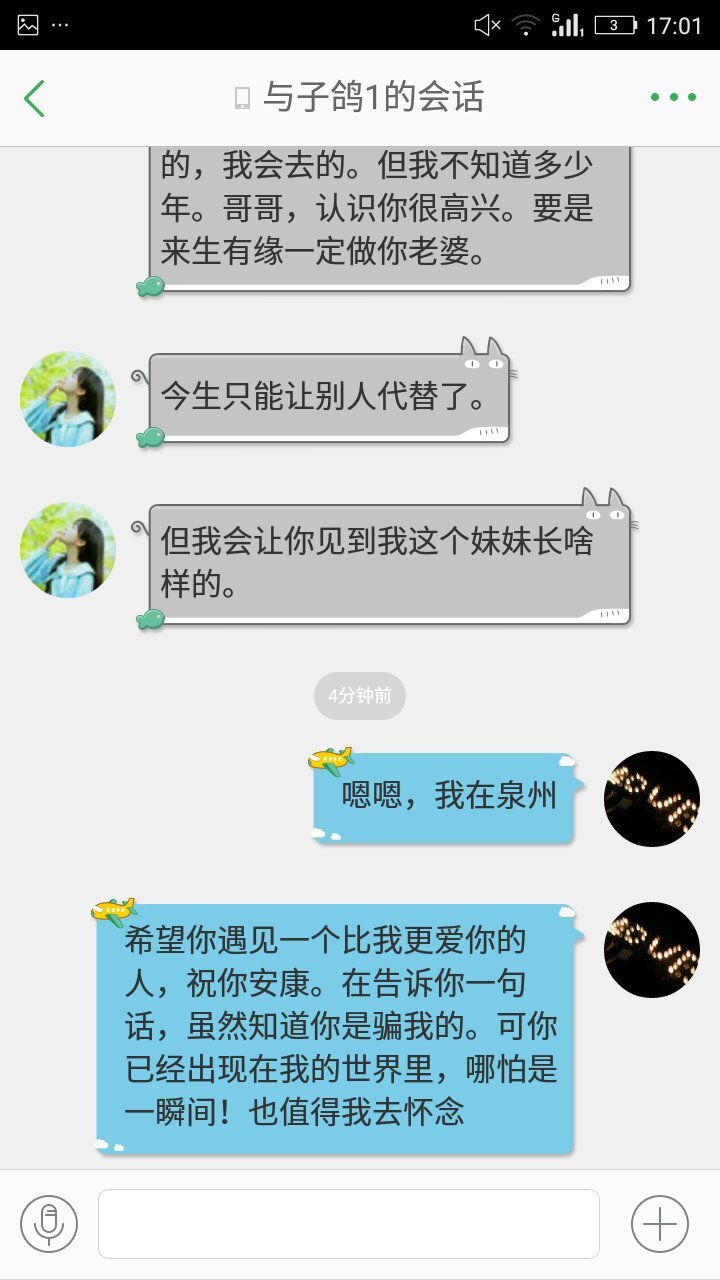The image size is (720, 1280).
Task: Open avatar beside "今生只能让别人代替了" message
Action: coord(68,398)
